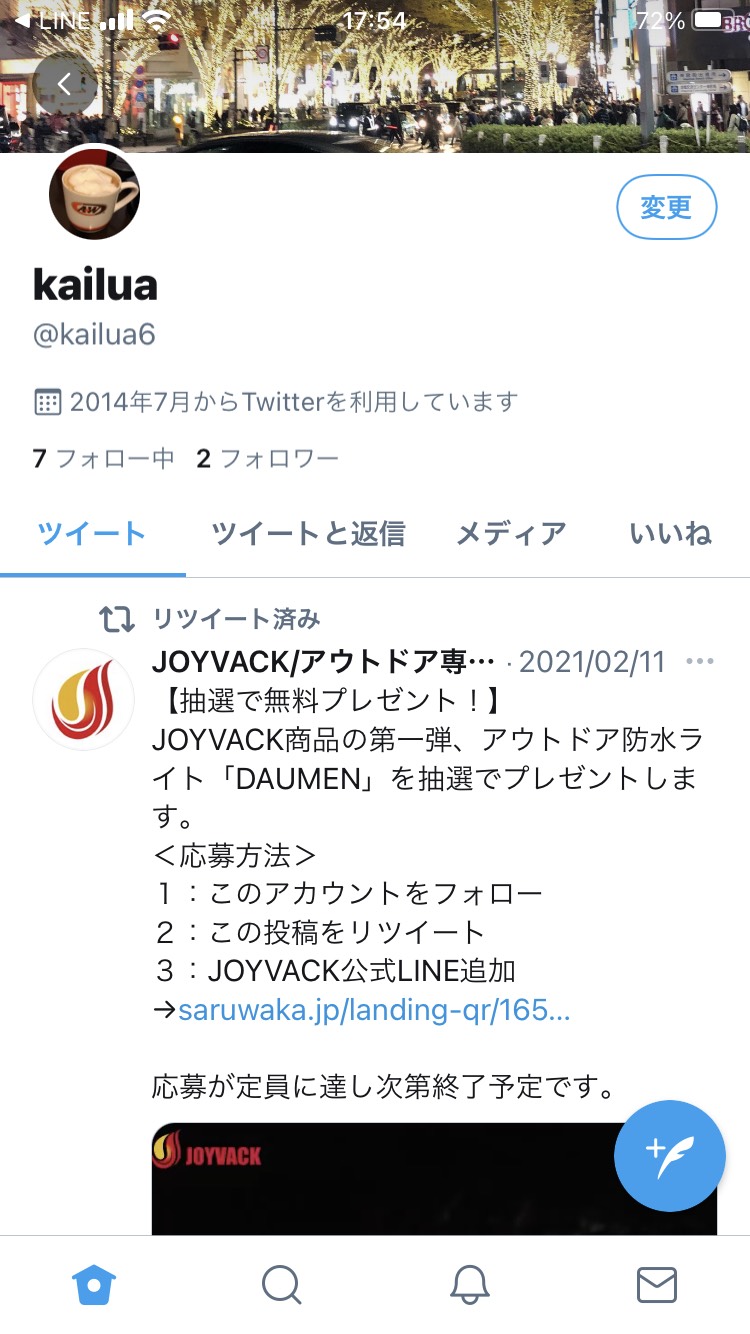Switch to the メディア tab
Image resolution: width=750 pixels, height=1334 pixels.
511,534
